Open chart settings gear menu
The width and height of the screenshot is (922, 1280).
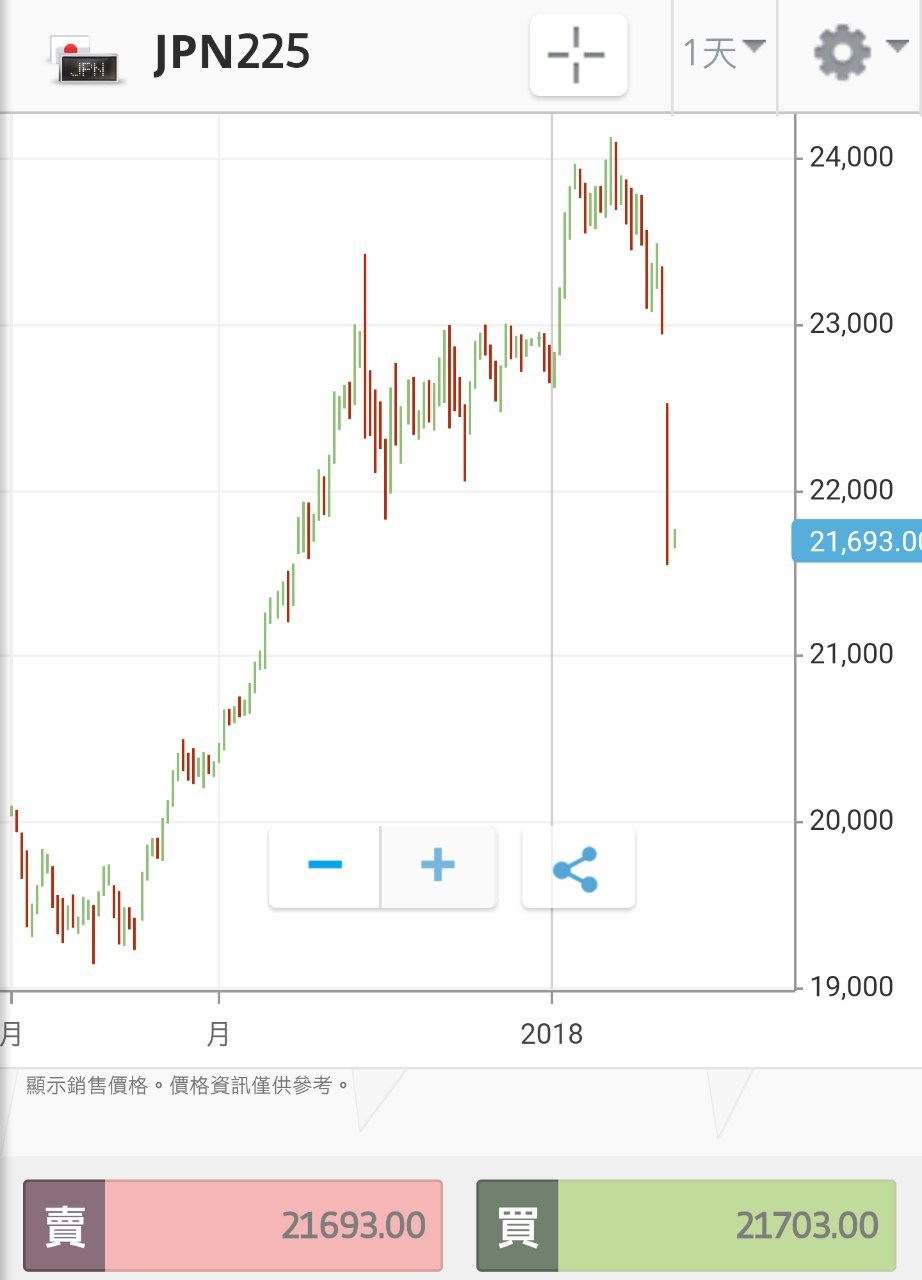(858, 53)
